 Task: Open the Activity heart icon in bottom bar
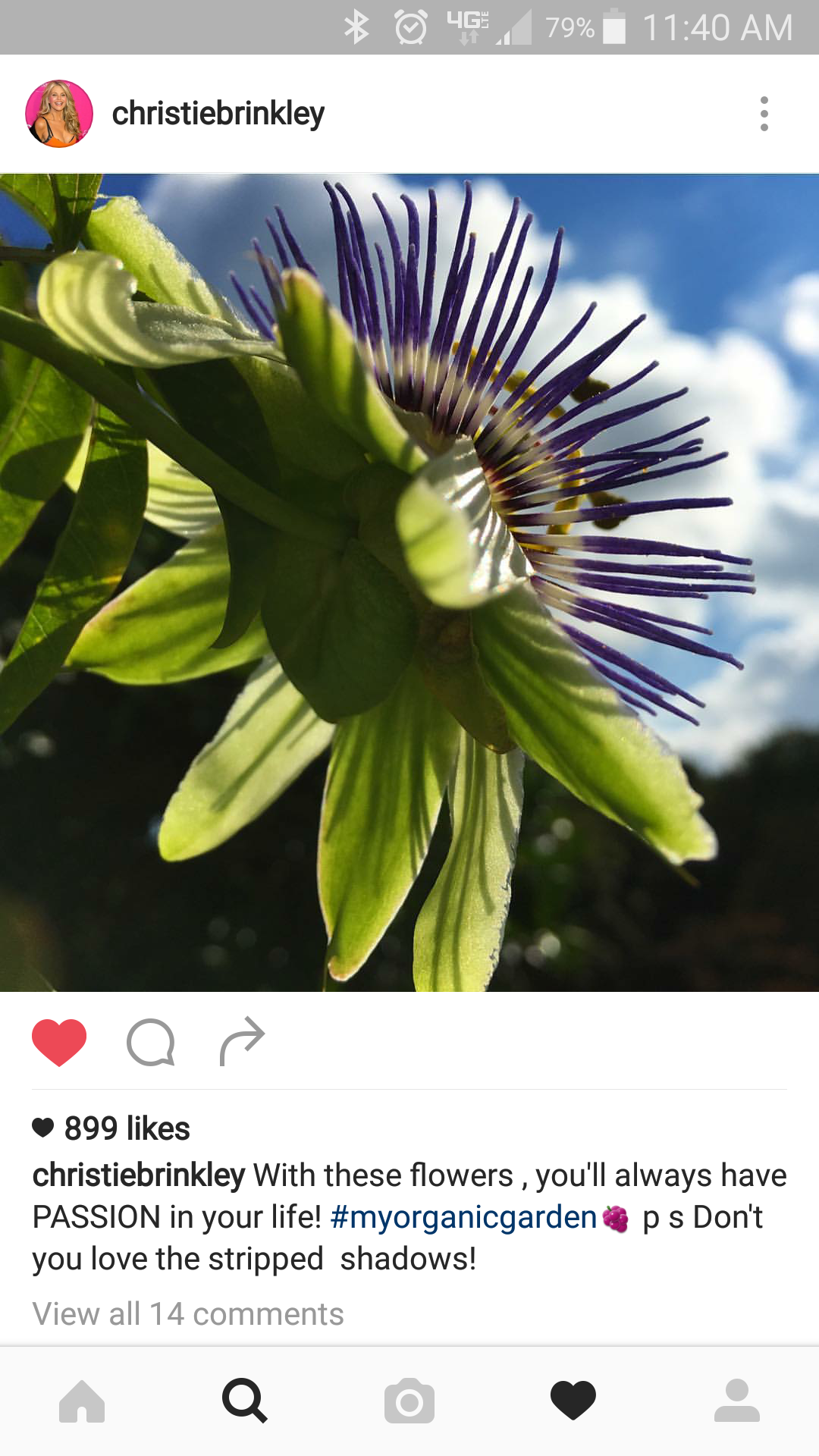[573, 1401]
